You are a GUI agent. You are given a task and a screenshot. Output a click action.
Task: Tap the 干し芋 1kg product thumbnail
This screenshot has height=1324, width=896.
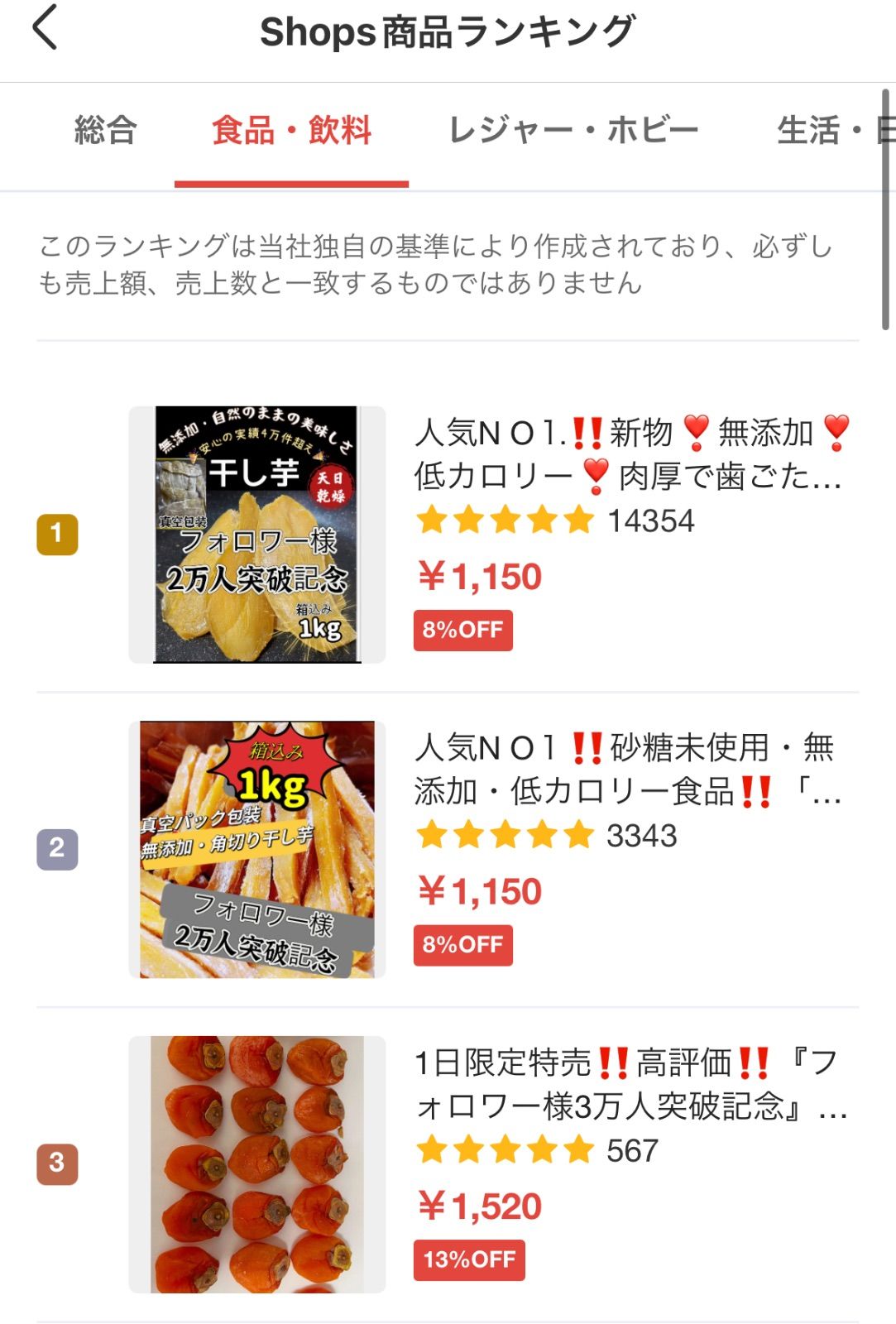coord(257,534)
